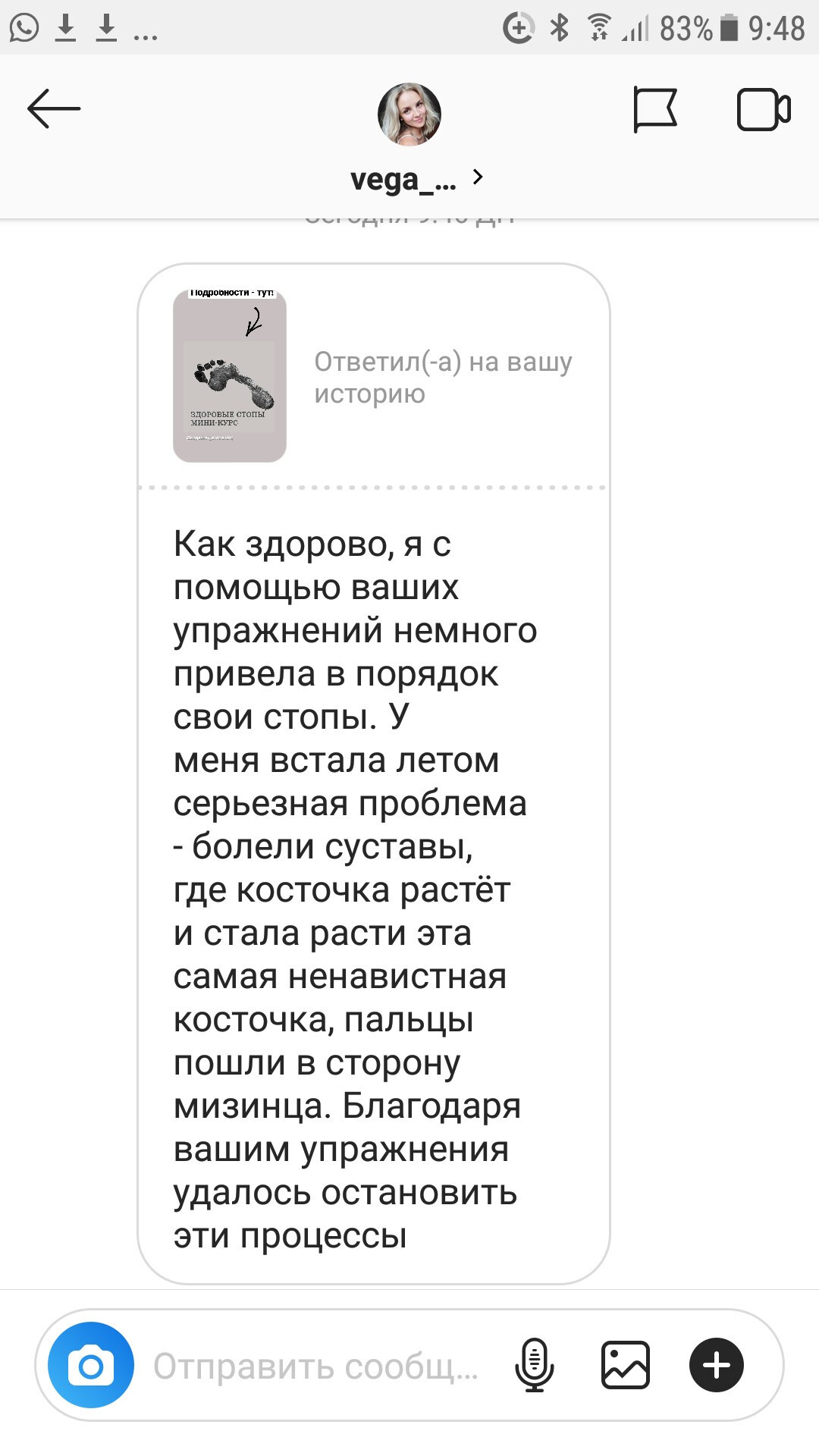Viewport: 819px width, 1456px height.
Task: Open vega_ chat details chevron
Action: [478, 177]
